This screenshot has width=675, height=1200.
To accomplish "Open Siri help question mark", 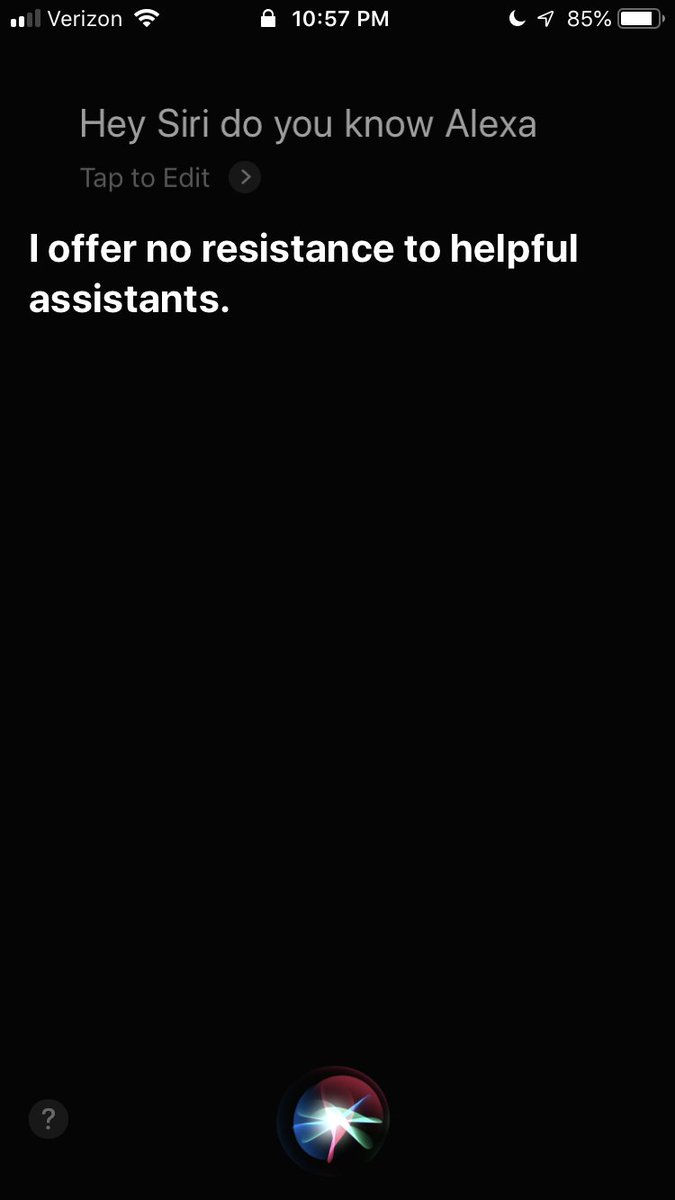I will (49, 1118).
